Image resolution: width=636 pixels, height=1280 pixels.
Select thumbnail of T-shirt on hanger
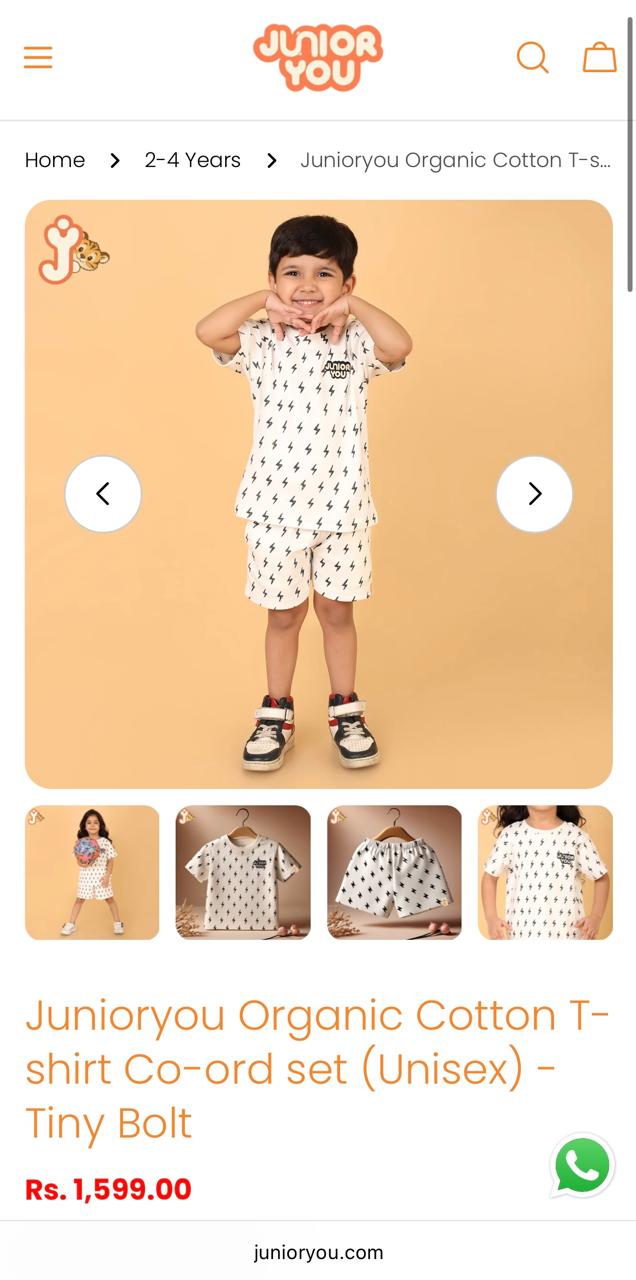(x=243, y=872)
